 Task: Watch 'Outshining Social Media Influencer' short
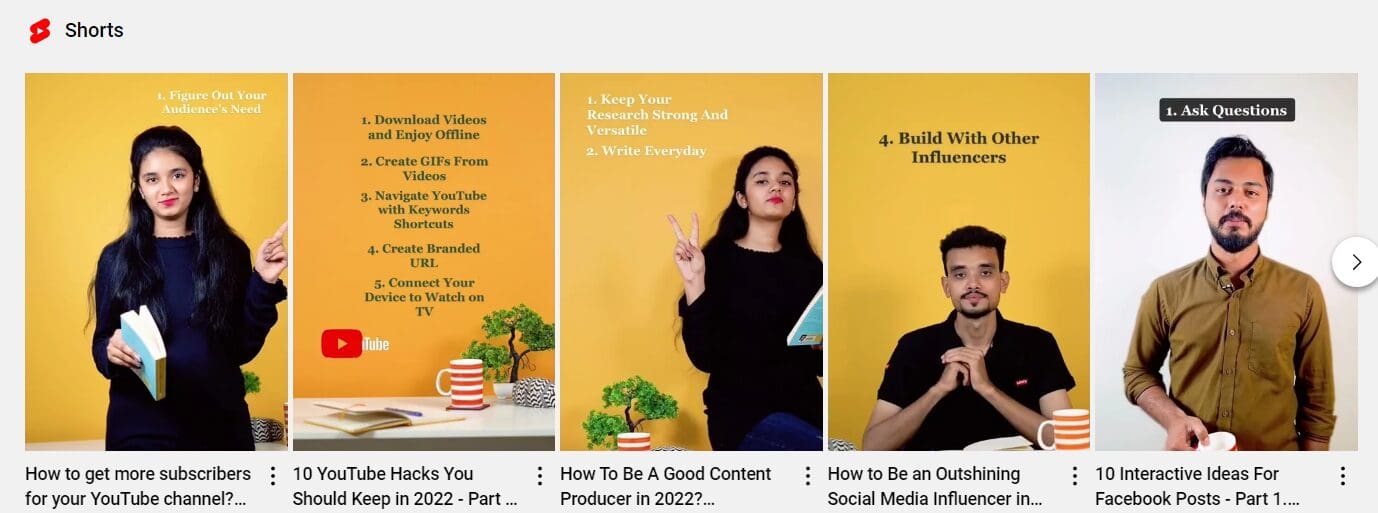coord(958,262)
